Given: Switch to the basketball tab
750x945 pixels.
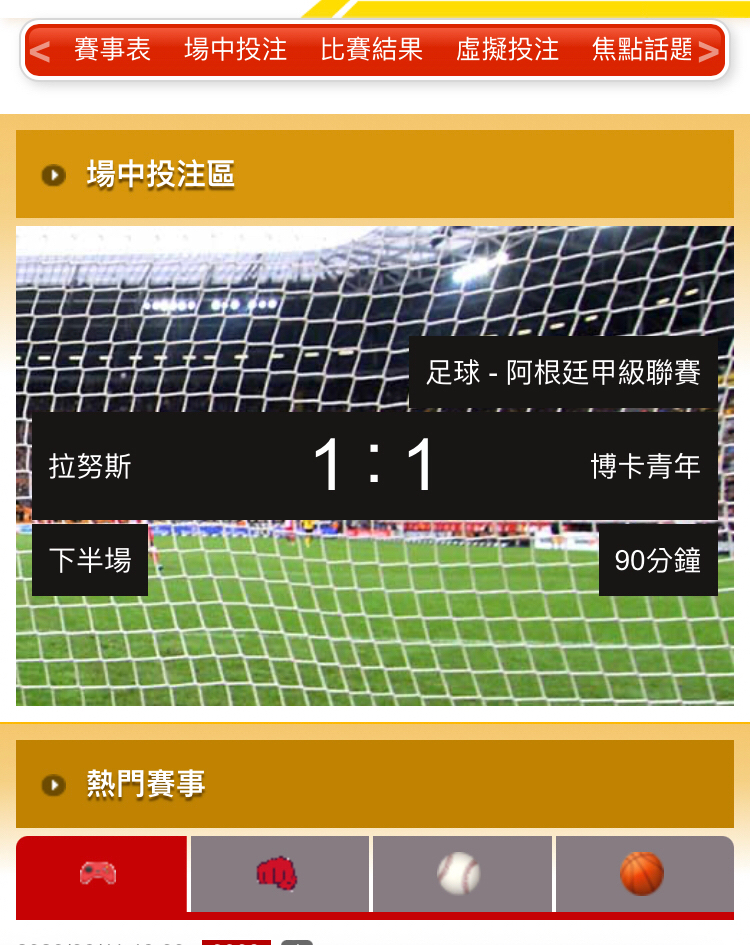Looking at the screenshot, I should (x=643, y=873).
